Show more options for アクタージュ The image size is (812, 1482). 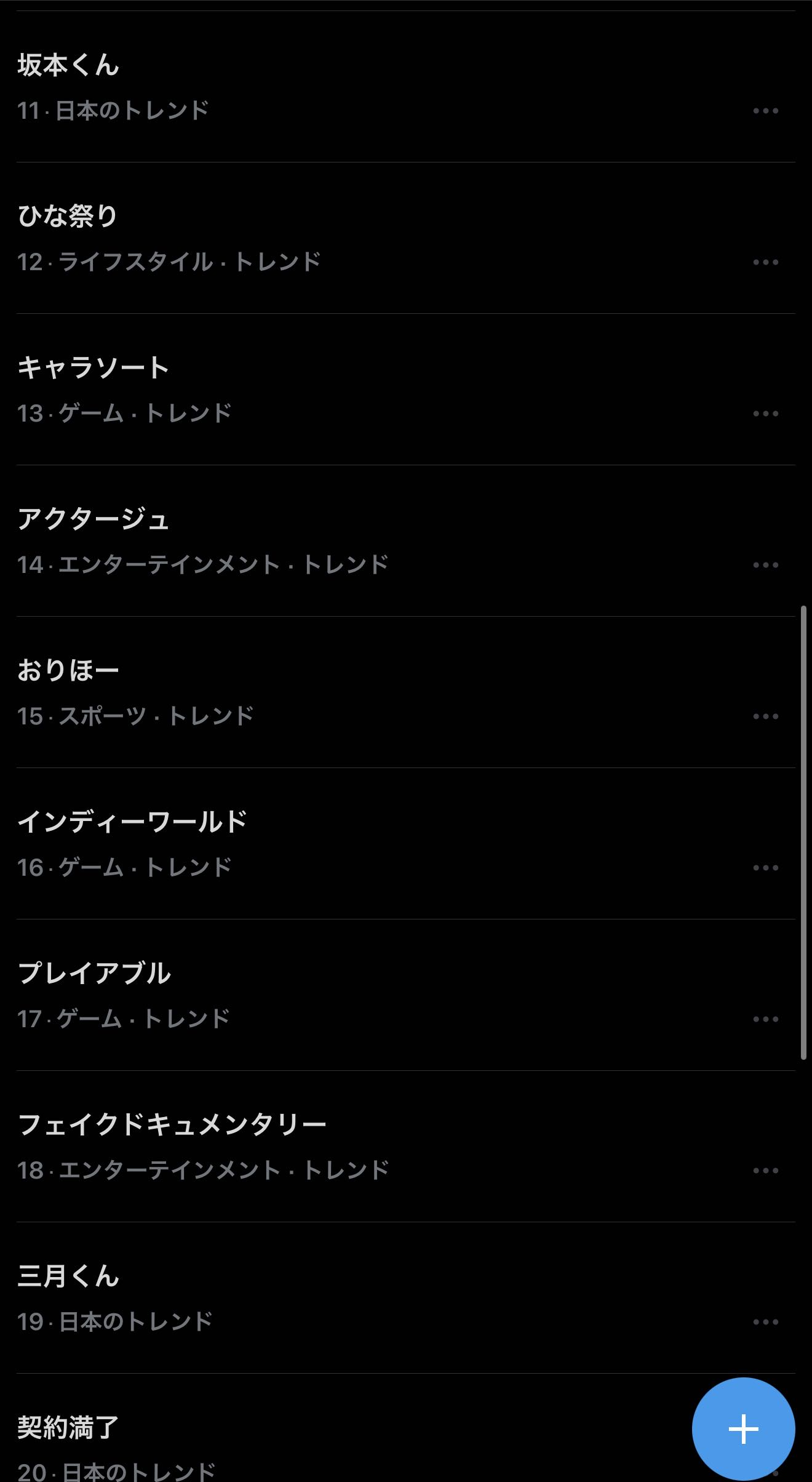pos(765,565)
